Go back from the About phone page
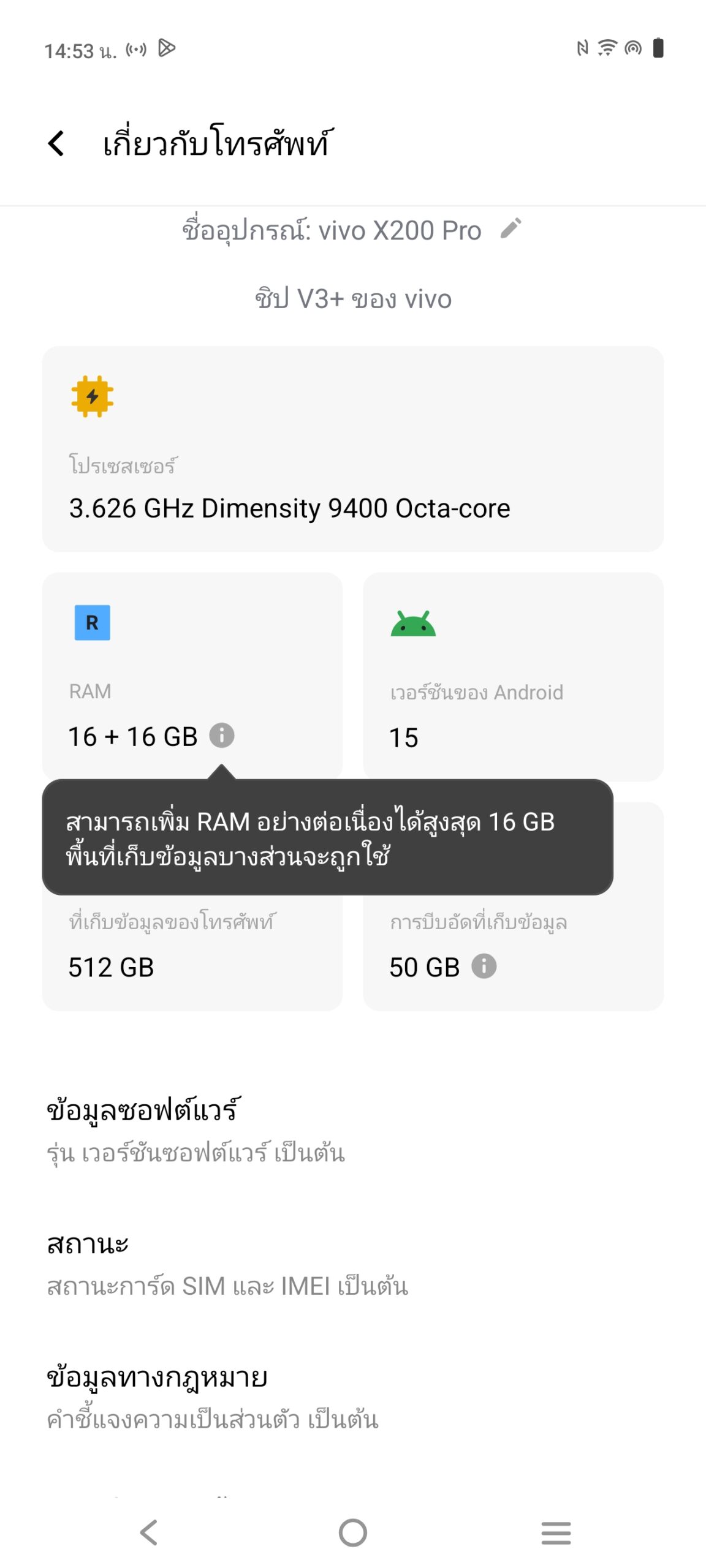The image size is (706, 1568). click(56, 144)
